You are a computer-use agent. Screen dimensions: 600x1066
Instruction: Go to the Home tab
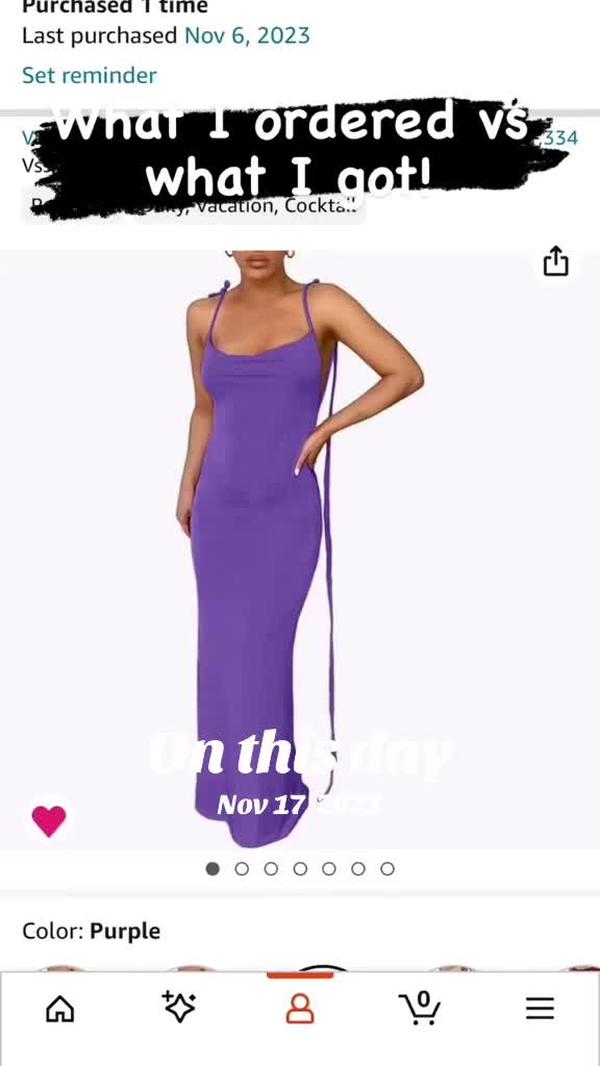tap(60, 1008)
